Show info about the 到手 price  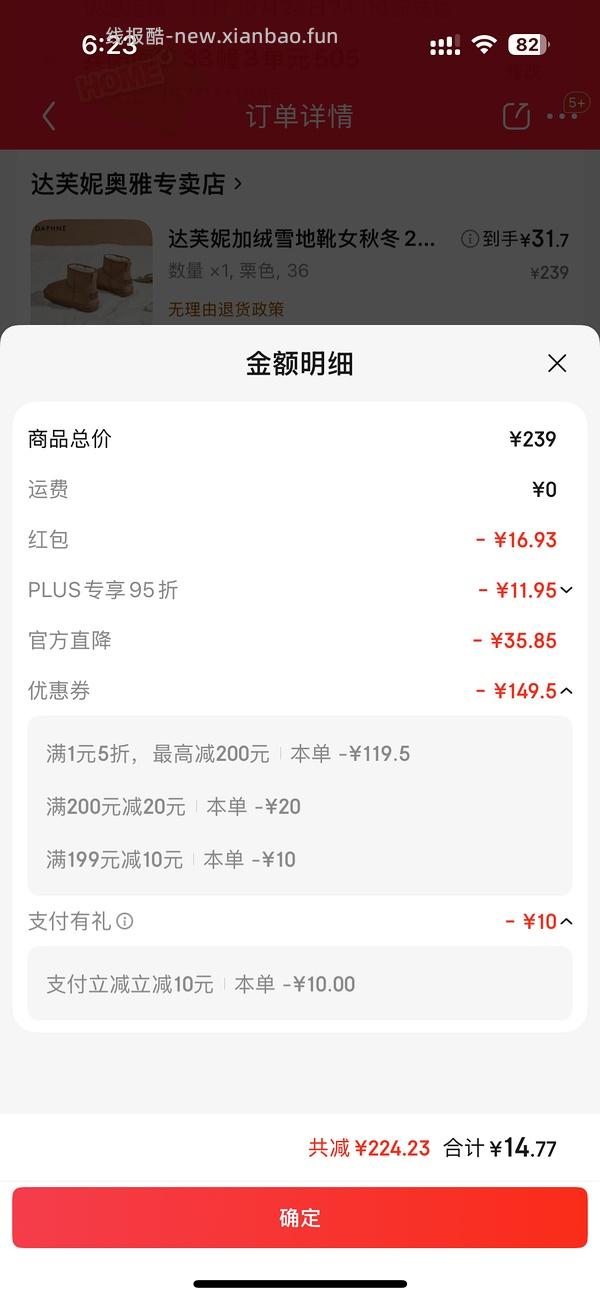[x=469, y=239]
